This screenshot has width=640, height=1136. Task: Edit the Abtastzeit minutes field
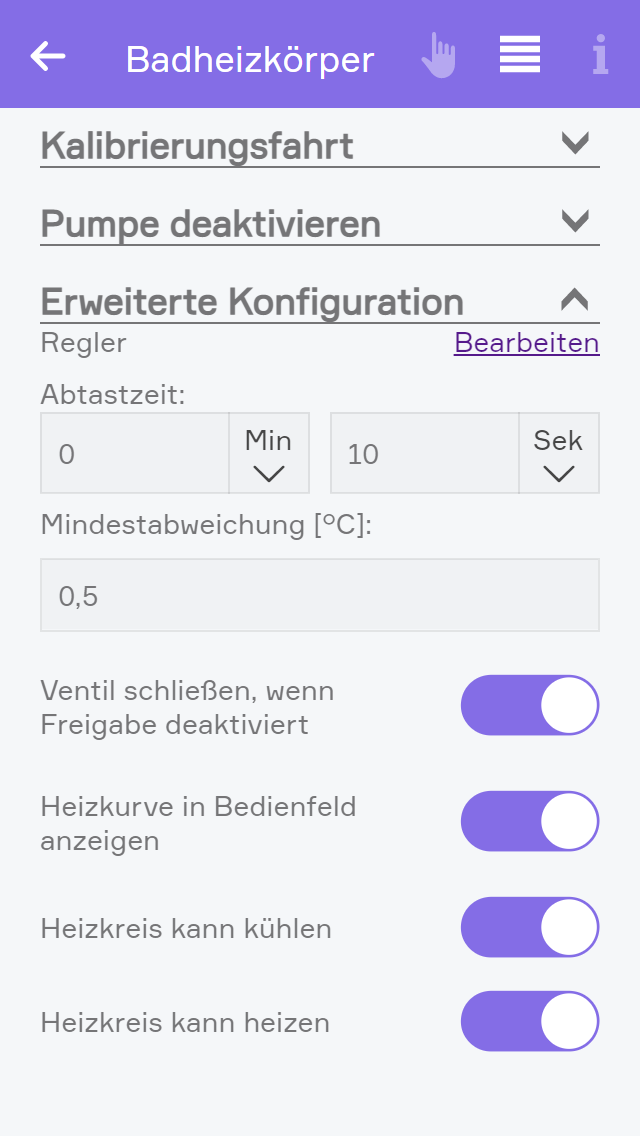click(135, 454)
